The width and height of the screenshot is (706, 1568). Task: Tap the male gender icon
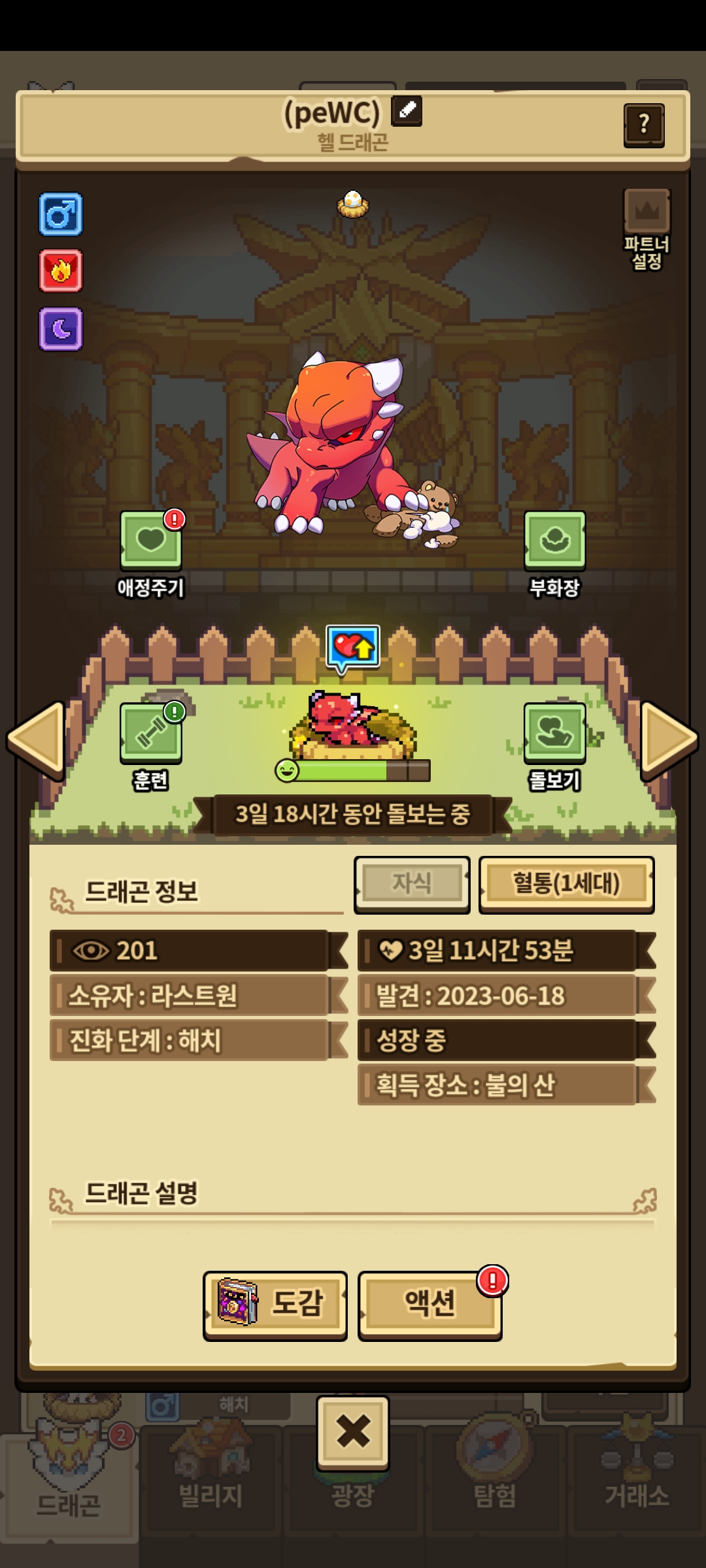61,214
